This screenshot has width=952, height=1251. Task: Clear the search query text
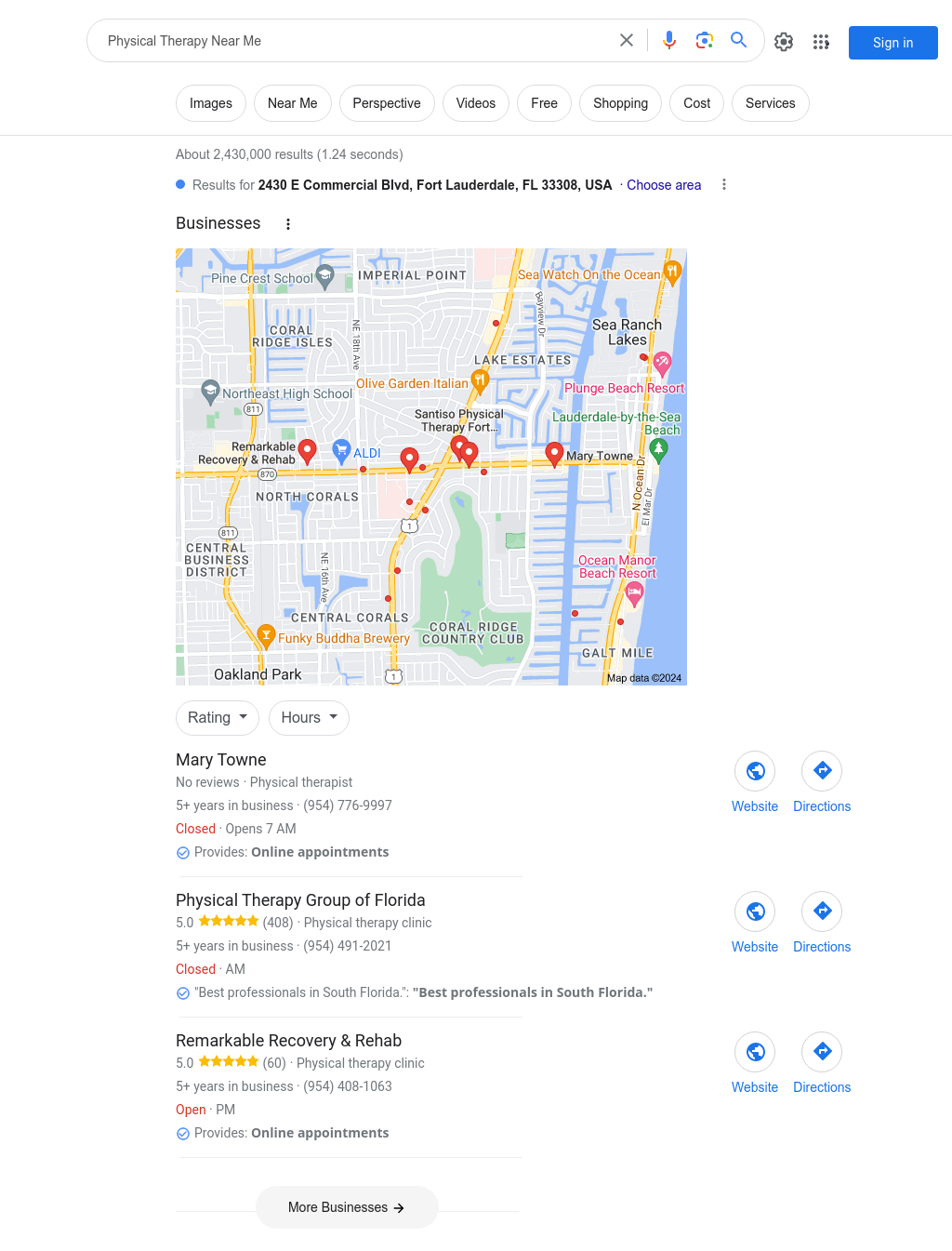627,40
